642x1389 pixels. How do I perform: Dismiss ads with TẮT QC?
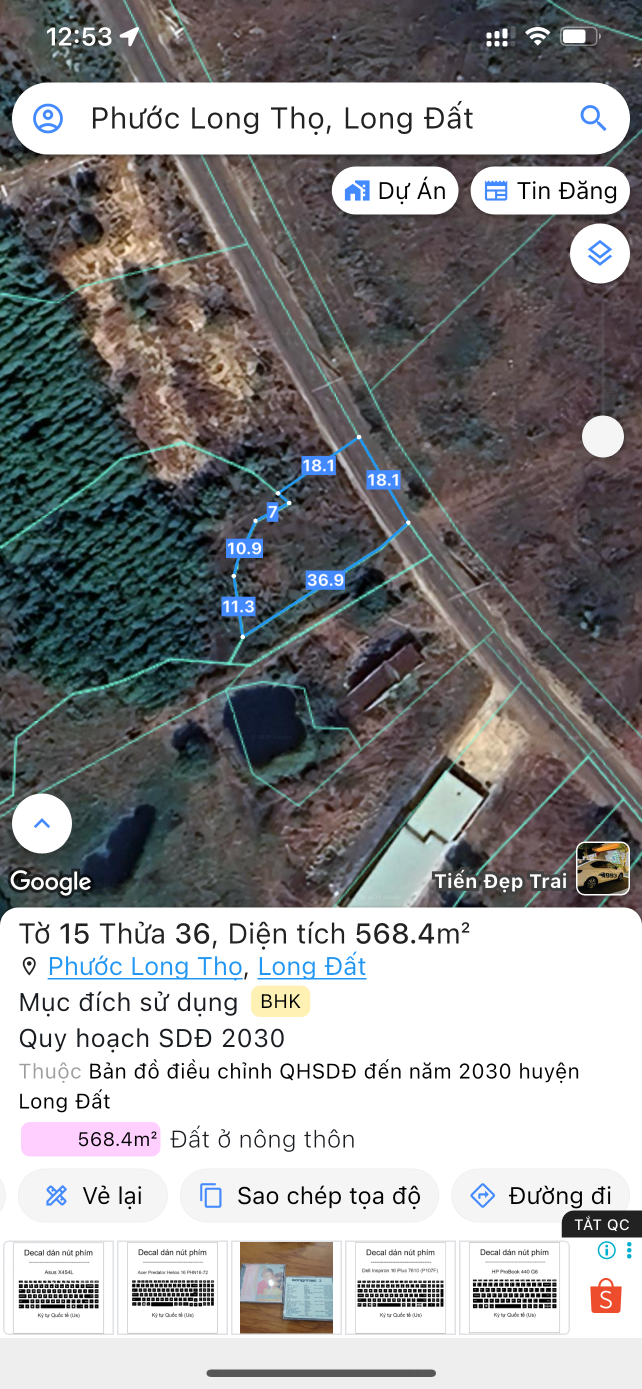pyautogui.click(x=602, y=1225)
